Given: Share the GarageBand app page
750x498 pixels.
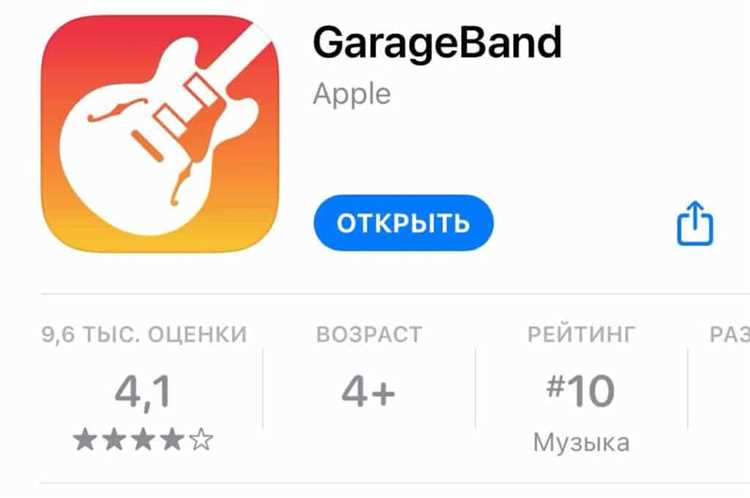Looking at the screenshot, I should [695, 224].
